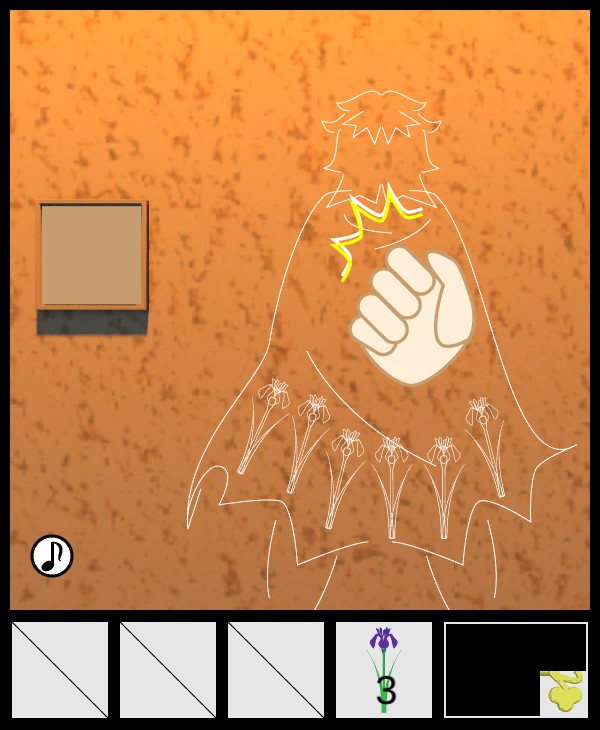This screenshot has width=600, height=730.
Task: Tap the clenched fist on the figure
Action: pyautogui.click(x=412, y=315)
